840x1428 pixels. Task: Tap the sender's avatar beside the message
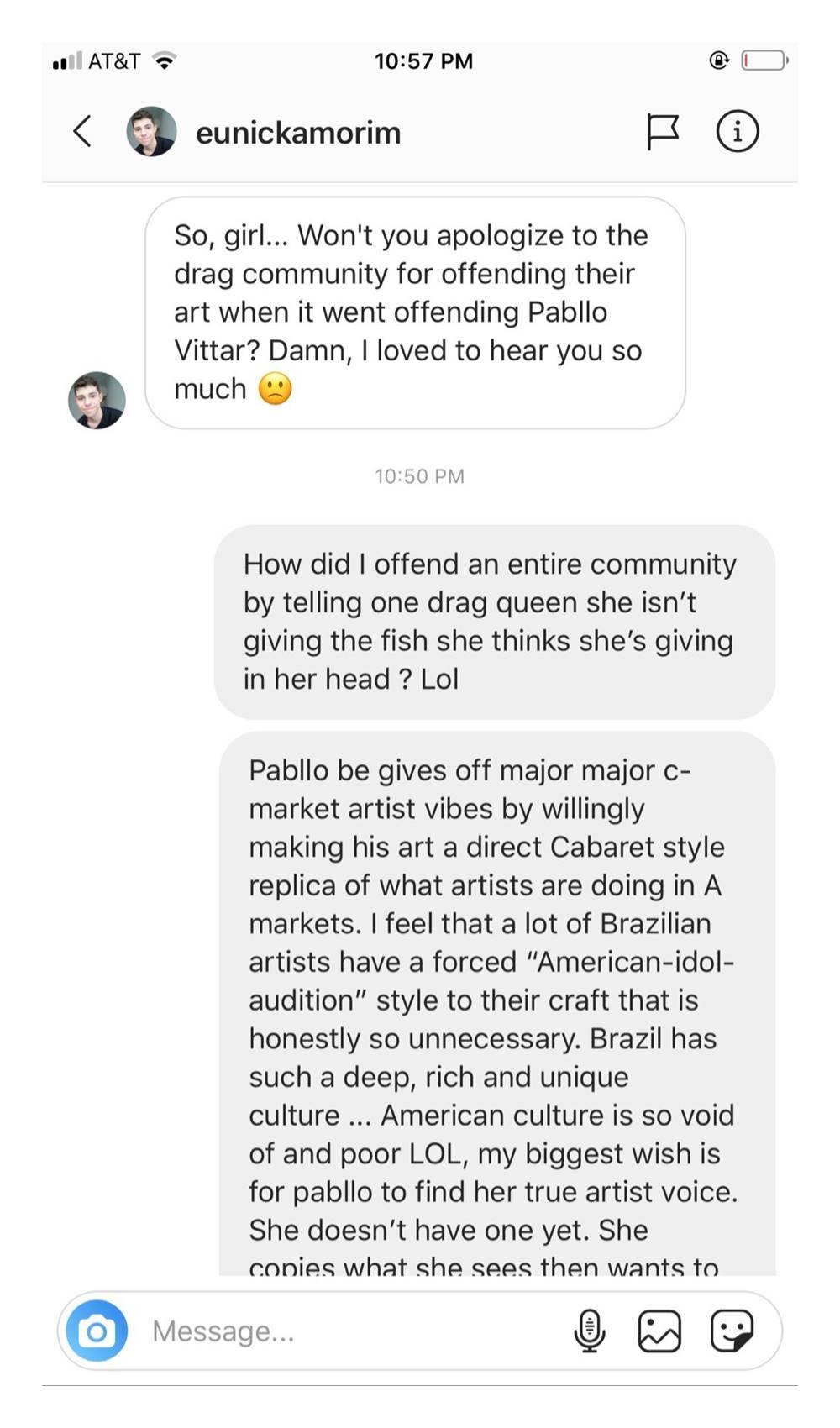pos(97,401)
